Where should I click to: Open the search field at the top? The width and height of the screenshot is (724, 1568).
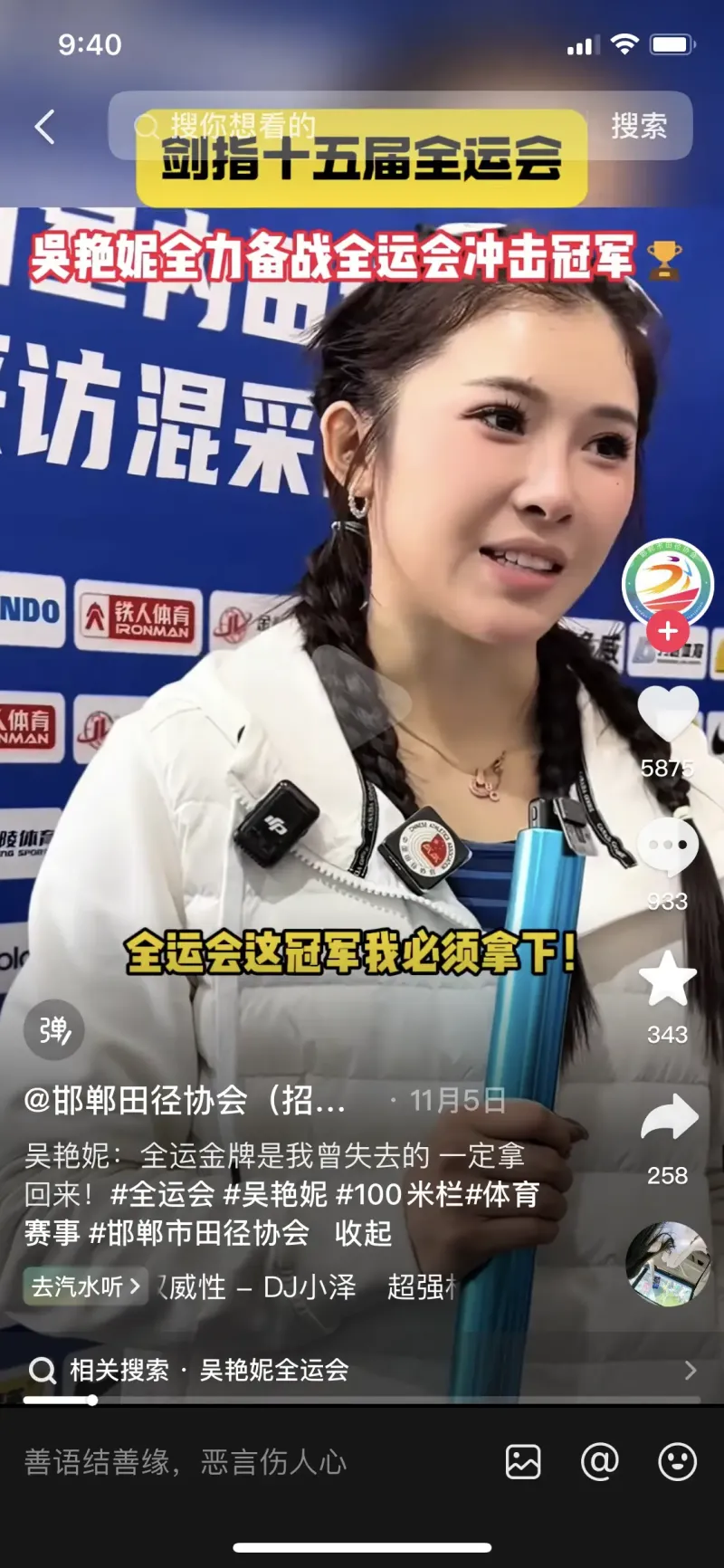point(353,127)
